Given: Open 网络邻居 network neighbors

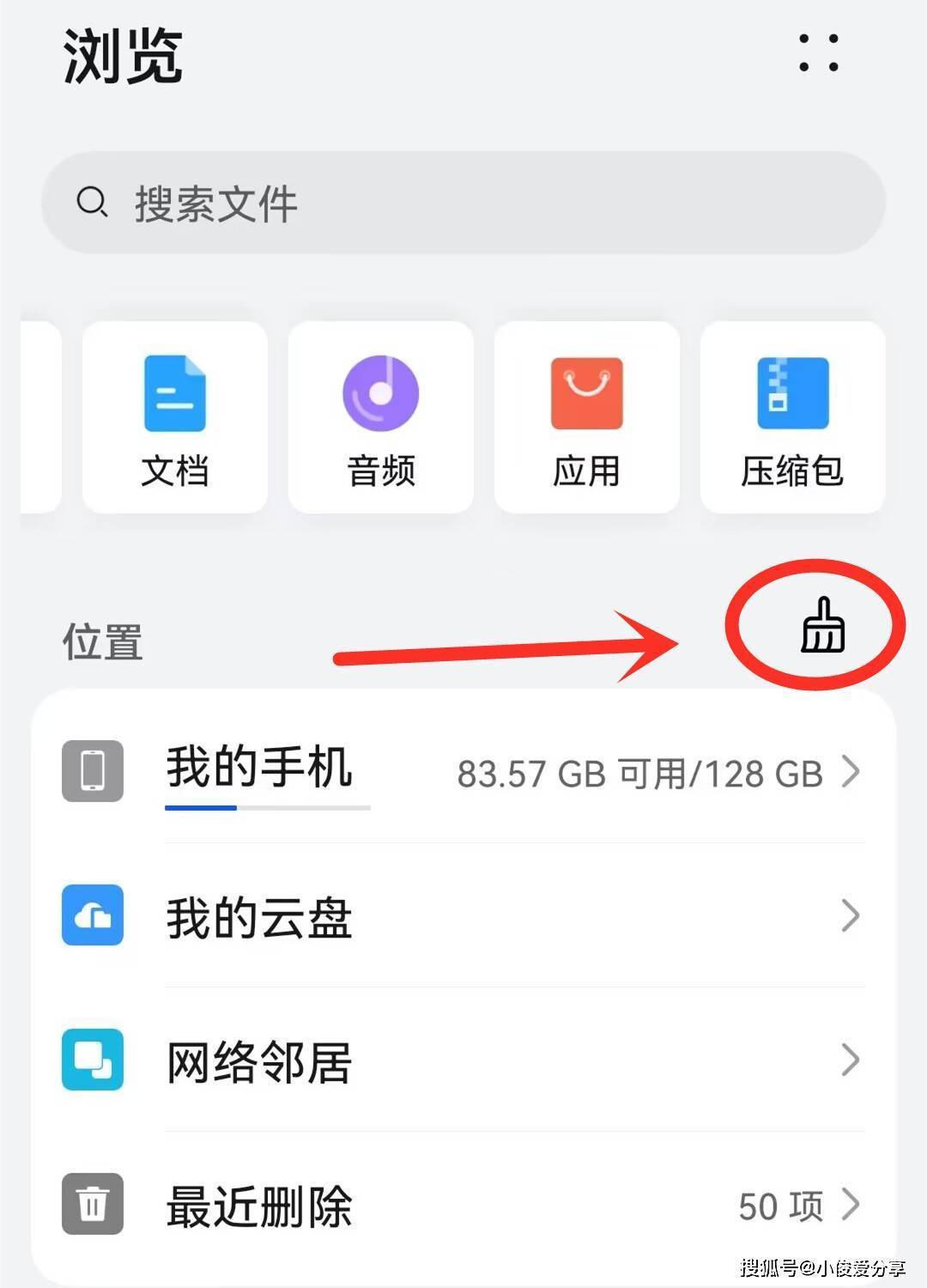Looking at the screenshot, I should point(463,1060).
